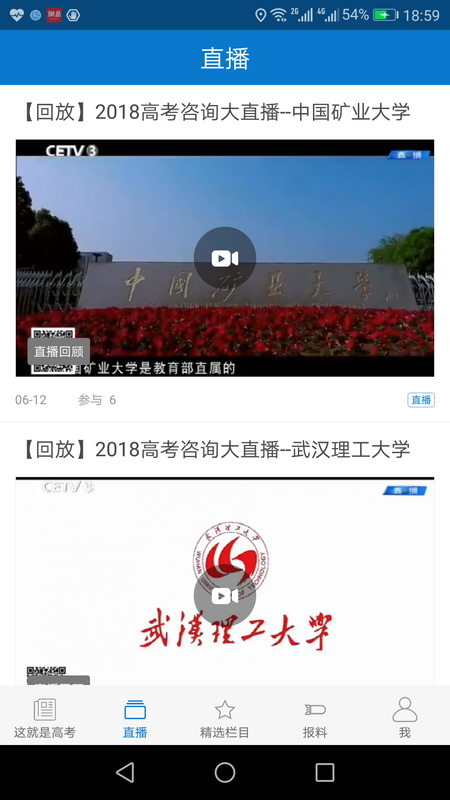
Task: Open the 我 profile tab
Action: (x=405, y=718)
